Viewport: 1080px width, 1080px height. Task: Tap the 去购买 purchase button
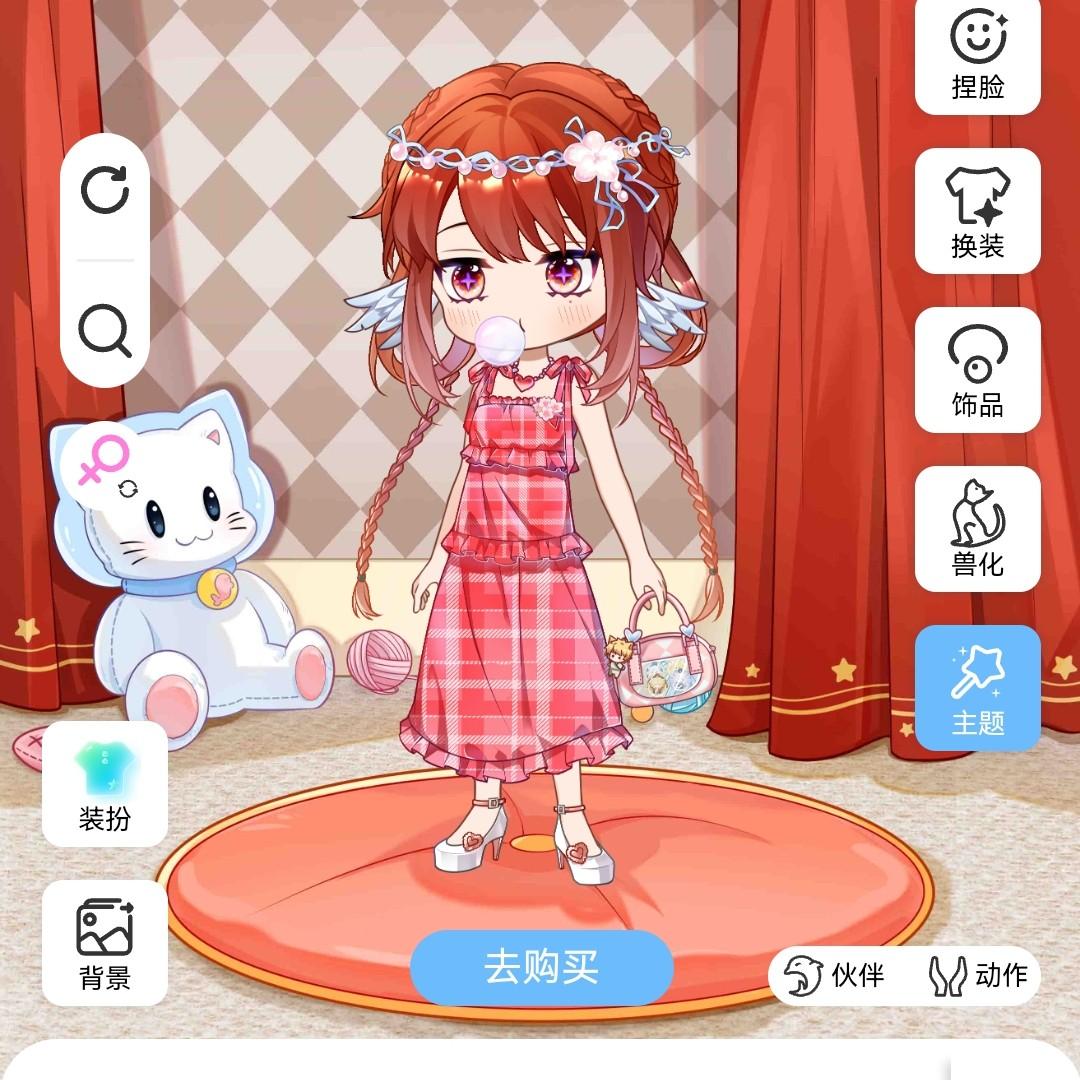point(541,967)
